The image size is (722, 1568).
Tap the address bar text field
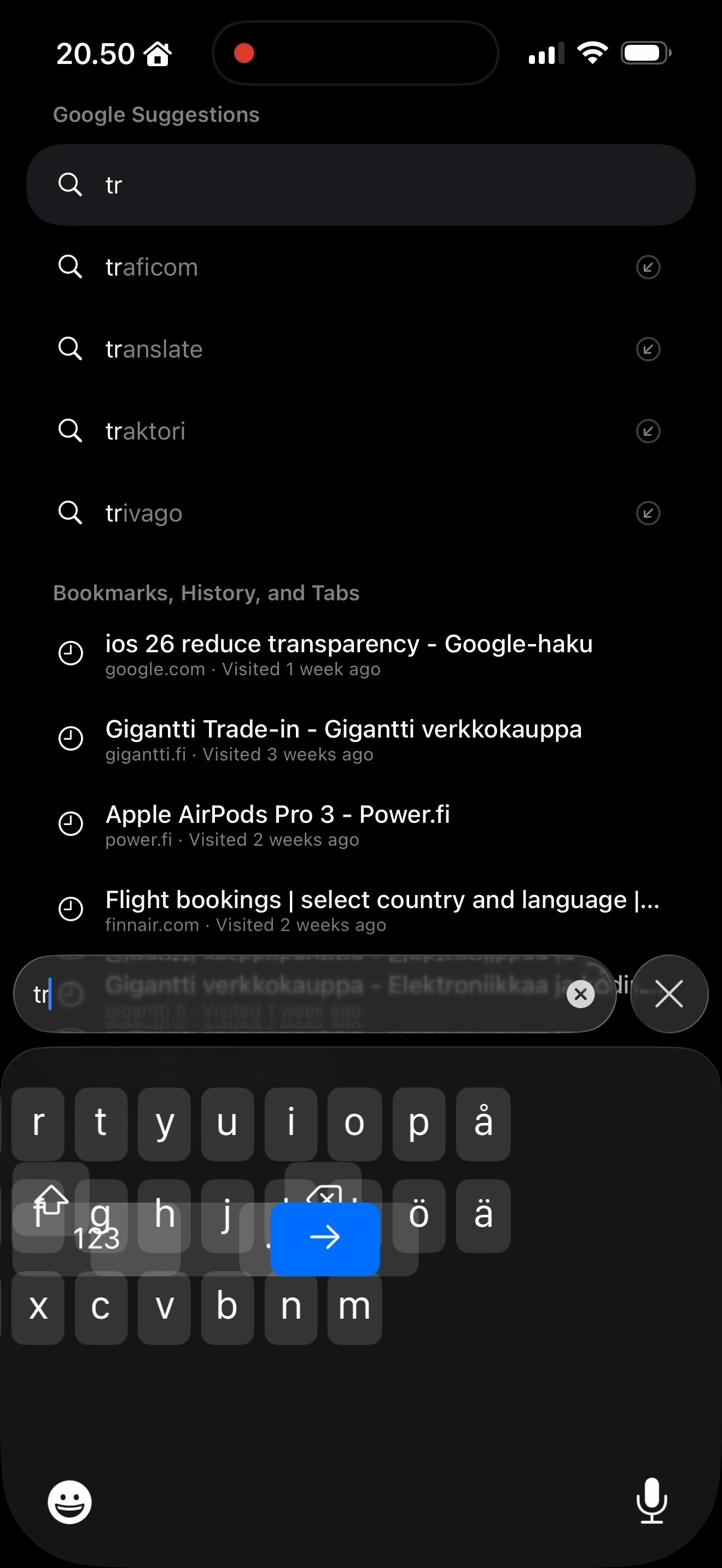coord(292,994)
